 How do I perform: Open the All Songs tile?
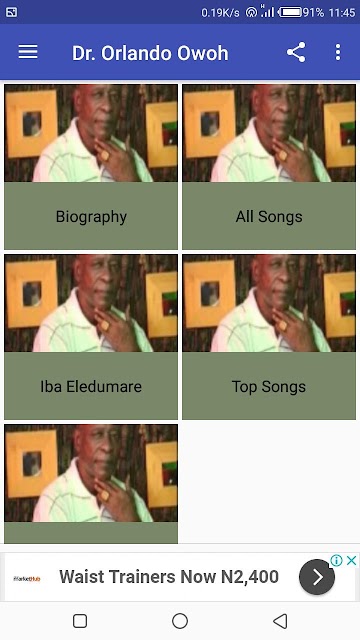(269, 167)
